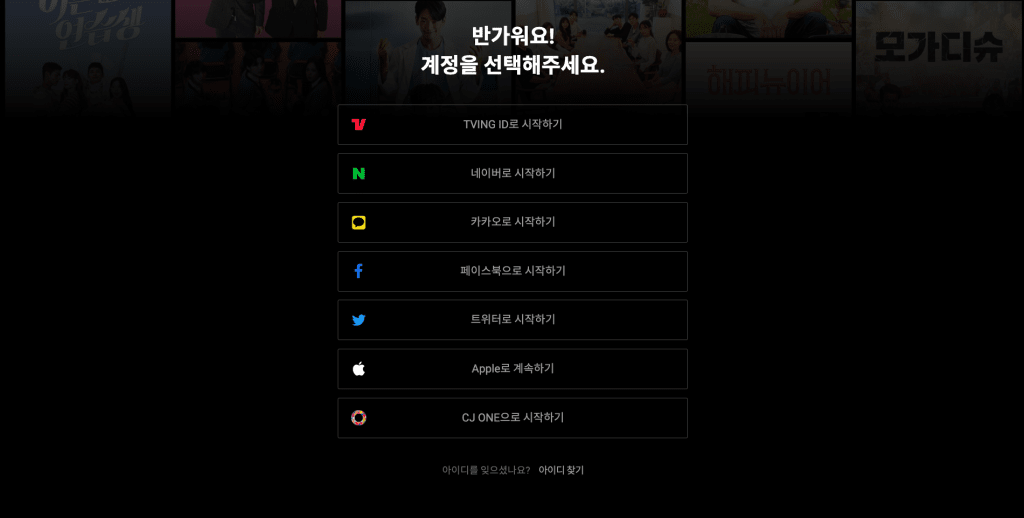Image resolution: width=1024 pixels, height=518 pixels.
Task: Select 네이버로 시작하기 login option
Action: 512,173
